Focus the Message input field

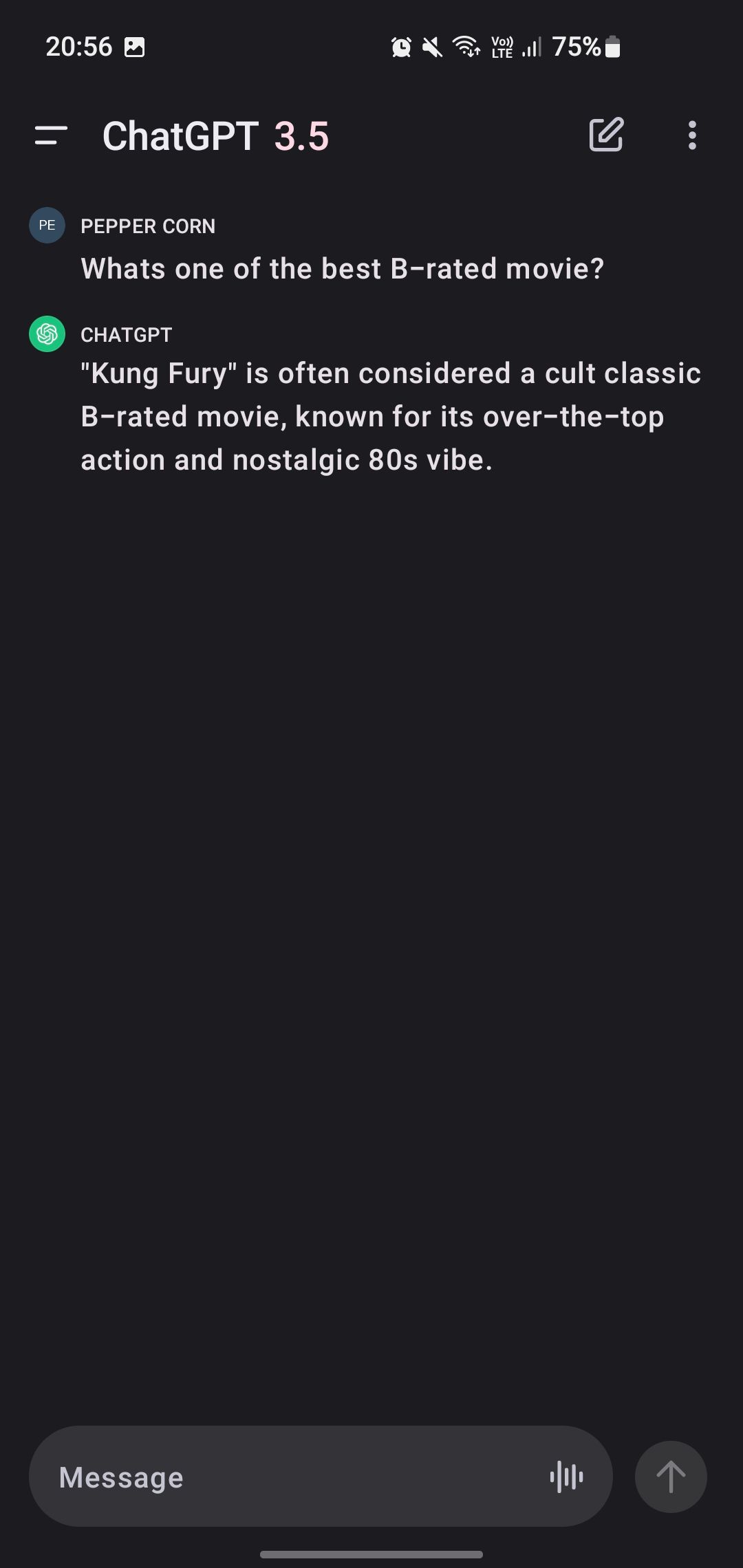pos(275,1477)
